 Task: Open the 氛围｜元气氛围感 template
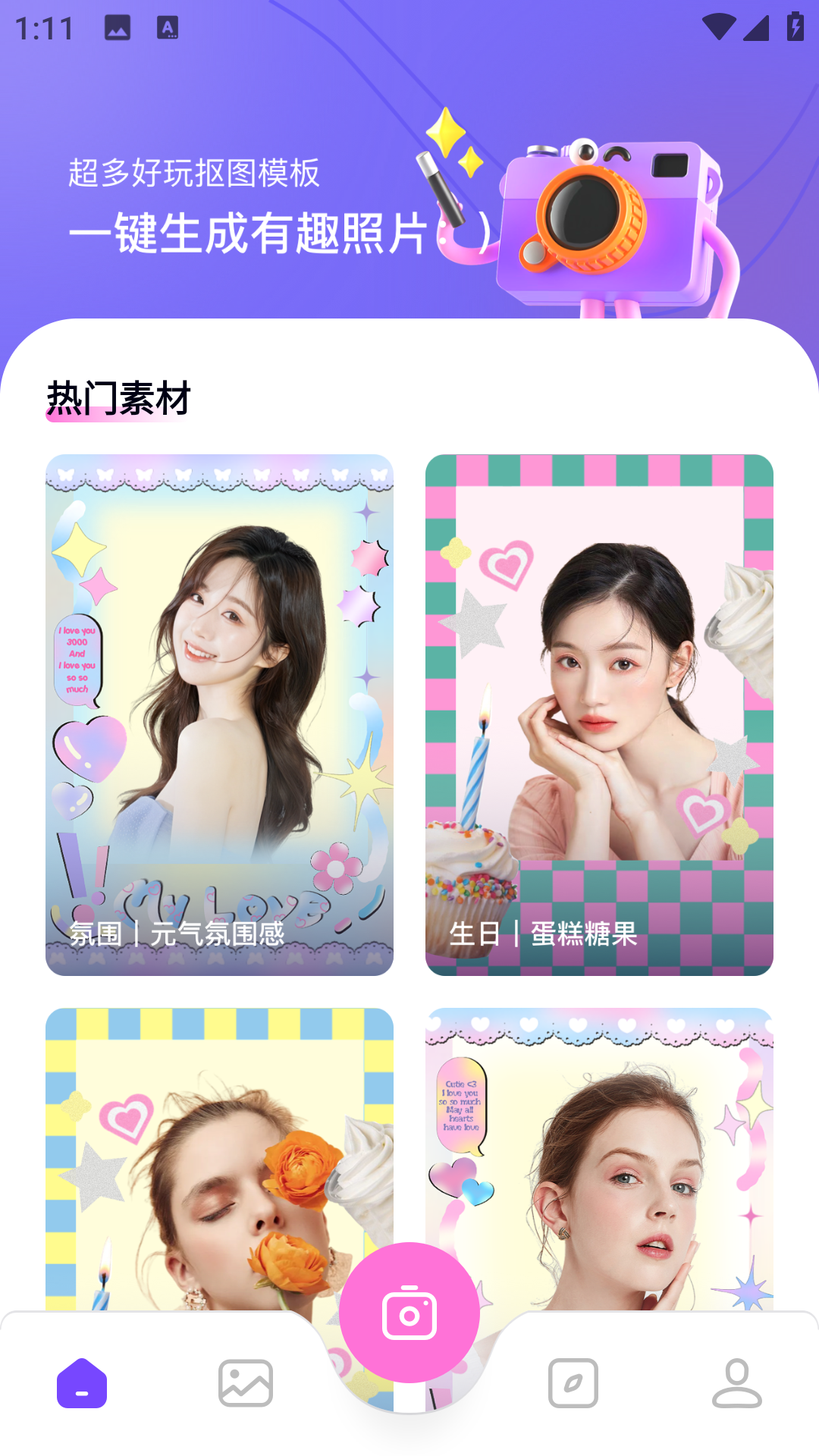click(x=219, y=714)
